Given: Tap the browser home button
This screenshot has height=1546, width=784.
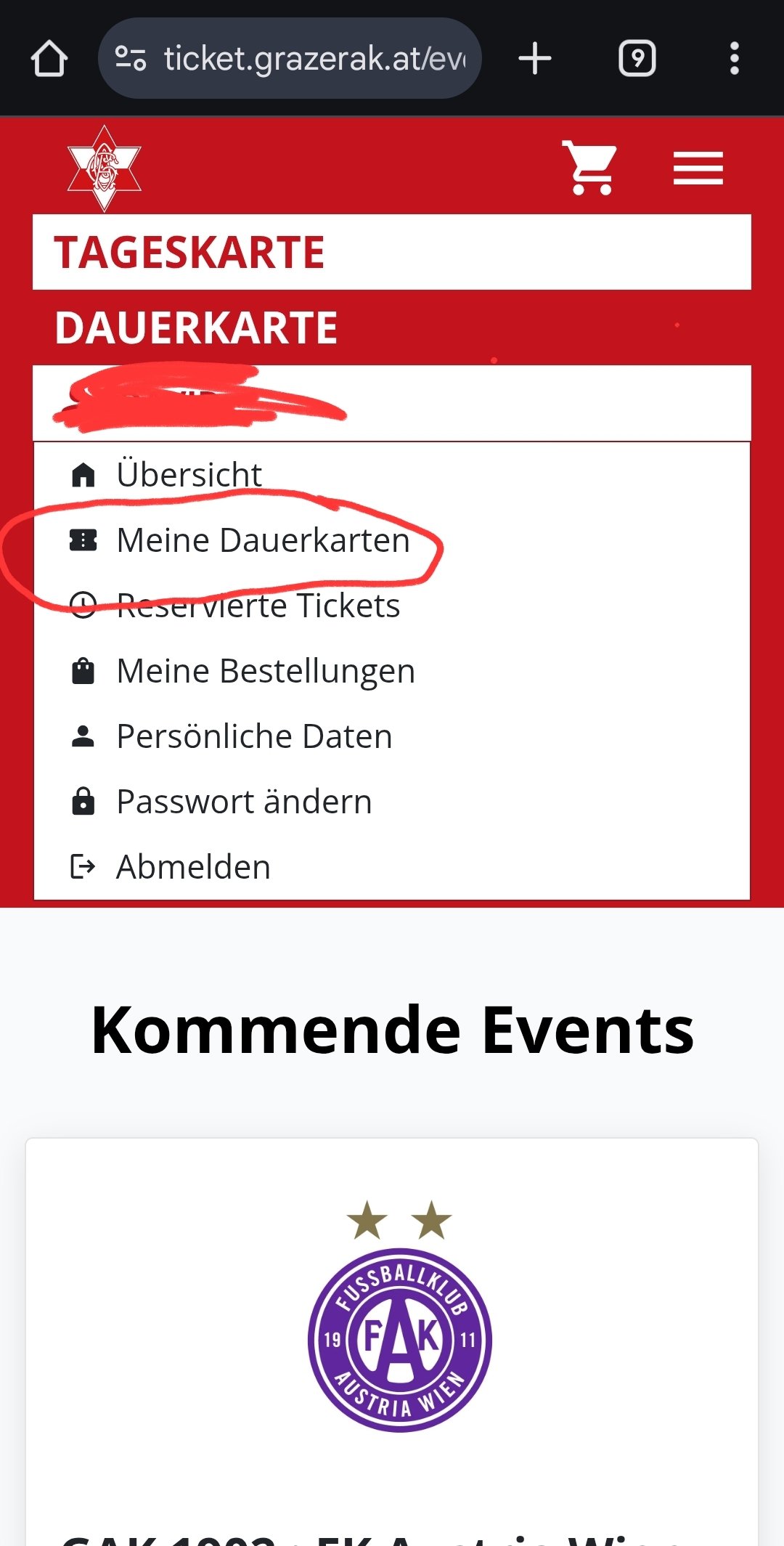Looking at the screenshot, I should tap(49, 58).
